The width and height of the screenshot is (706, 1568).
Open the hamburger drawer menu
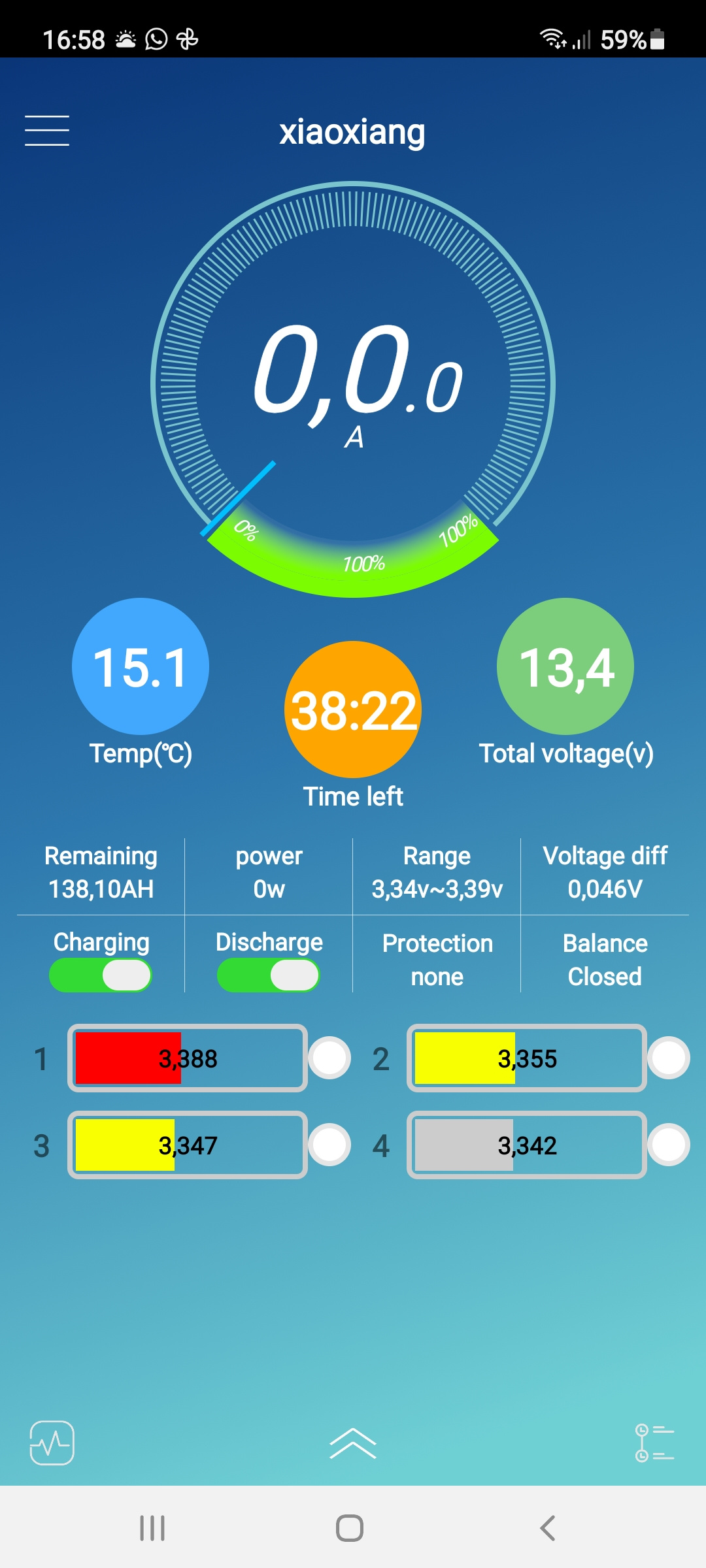click(x=47, y=131)
